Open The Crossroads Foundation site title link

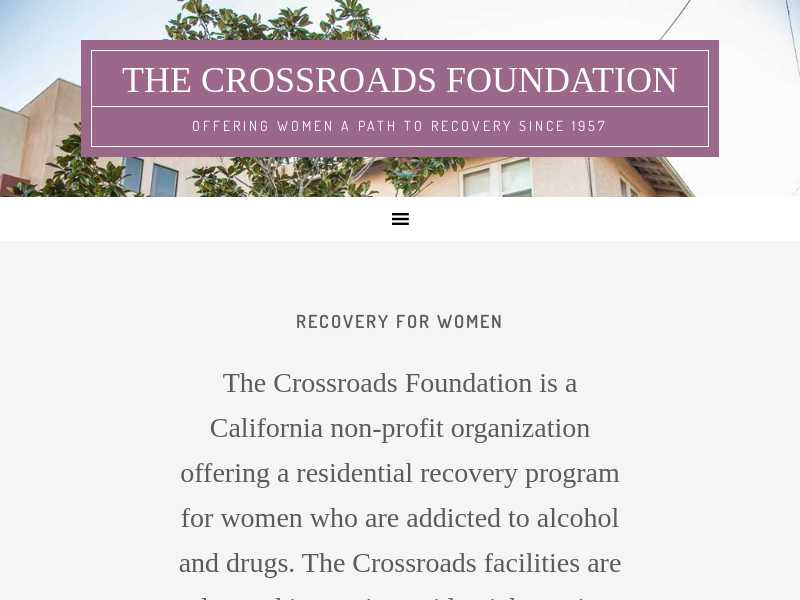coord(400,80)
